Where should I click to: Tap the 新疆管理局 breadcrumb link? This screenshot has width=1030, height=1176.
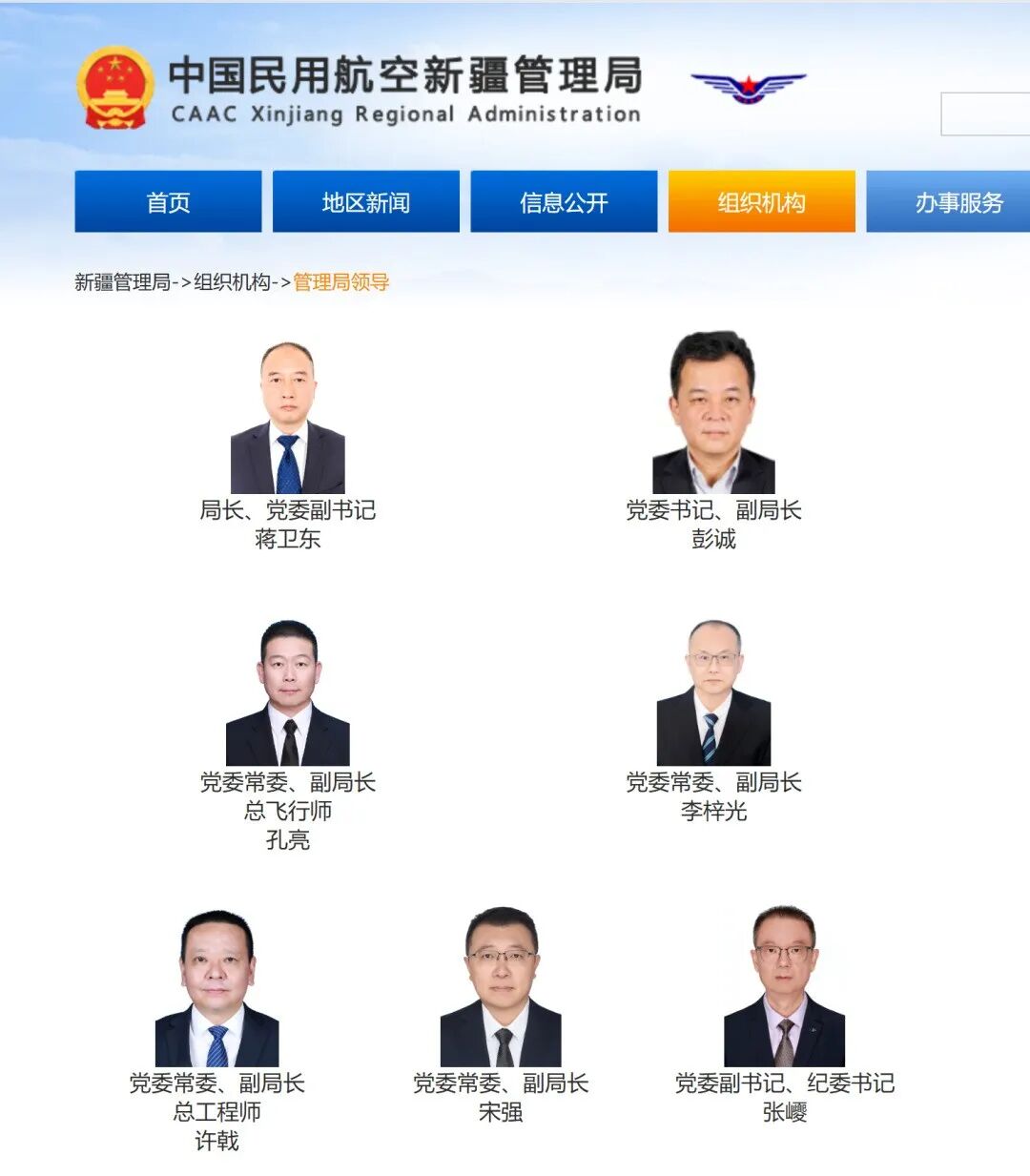click(x=122, y=282)
